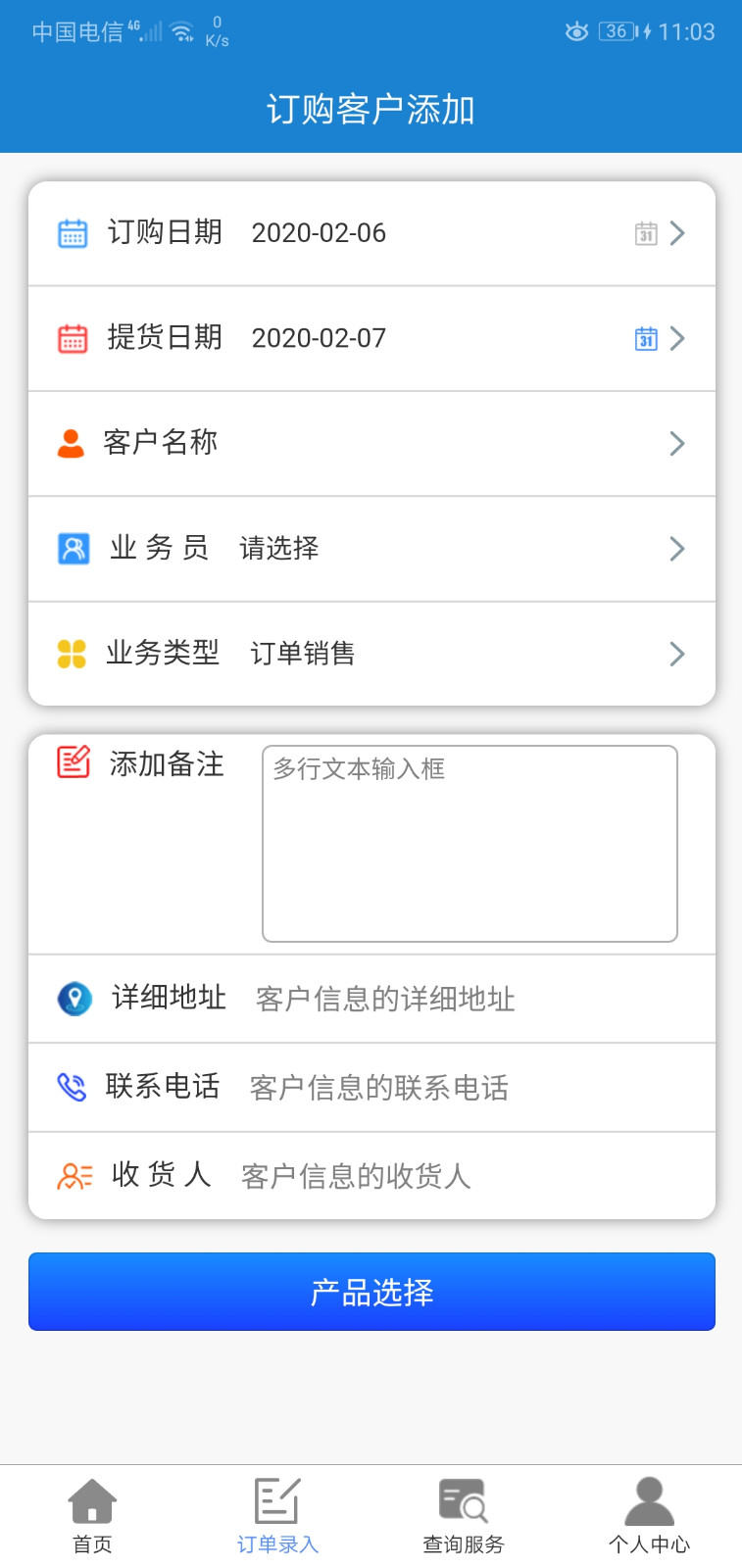Switch to the 订单录入 tab
The image size is (742, 1568).
click(277, 1515)
